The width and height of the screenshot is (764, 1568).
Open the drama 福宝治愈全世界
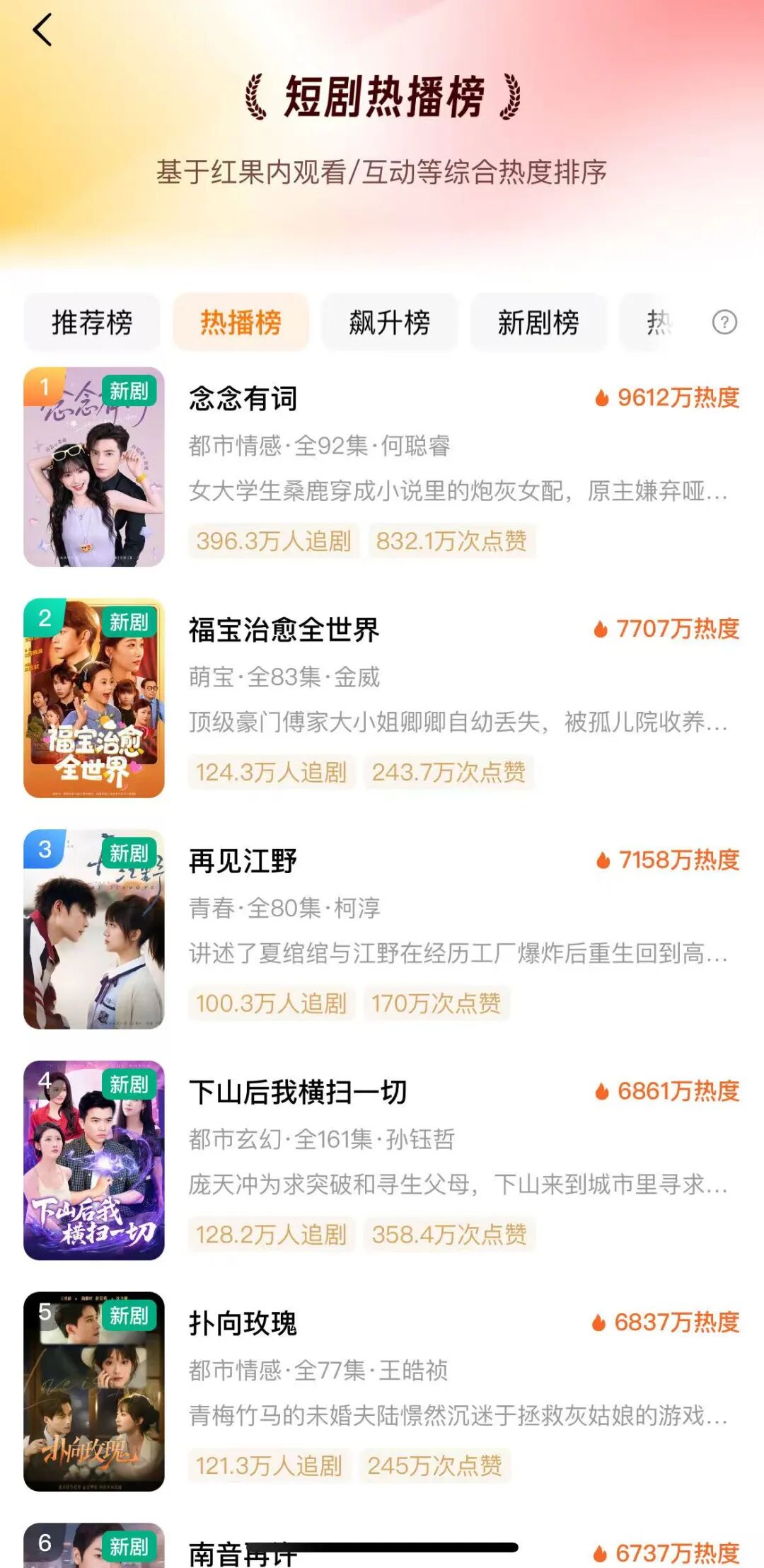[382, 698]
